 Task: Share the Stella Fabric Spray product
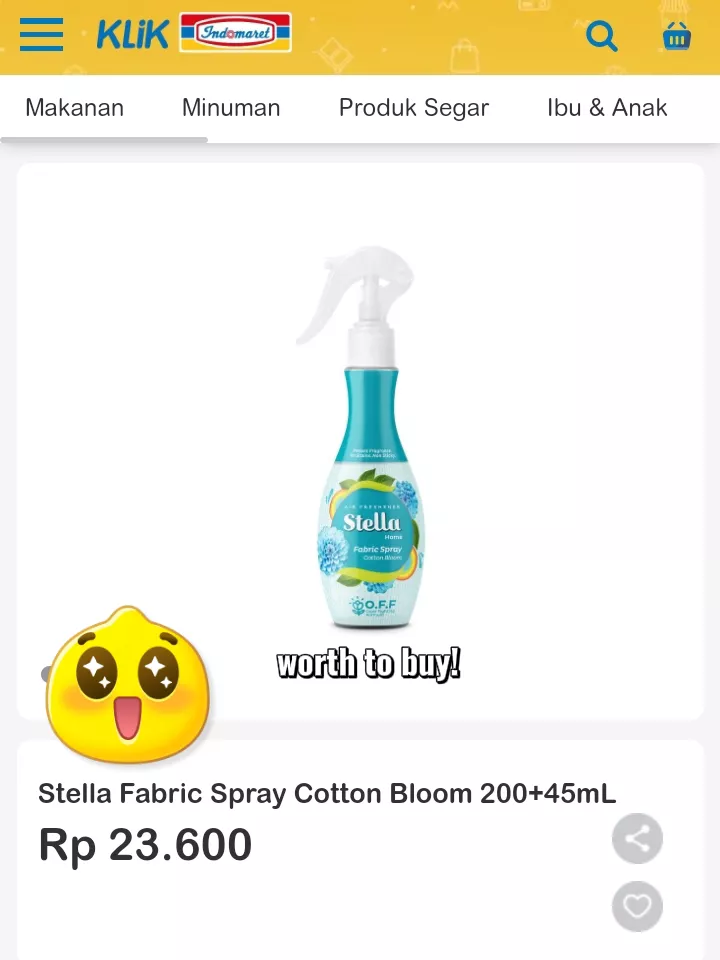[637, 839]
